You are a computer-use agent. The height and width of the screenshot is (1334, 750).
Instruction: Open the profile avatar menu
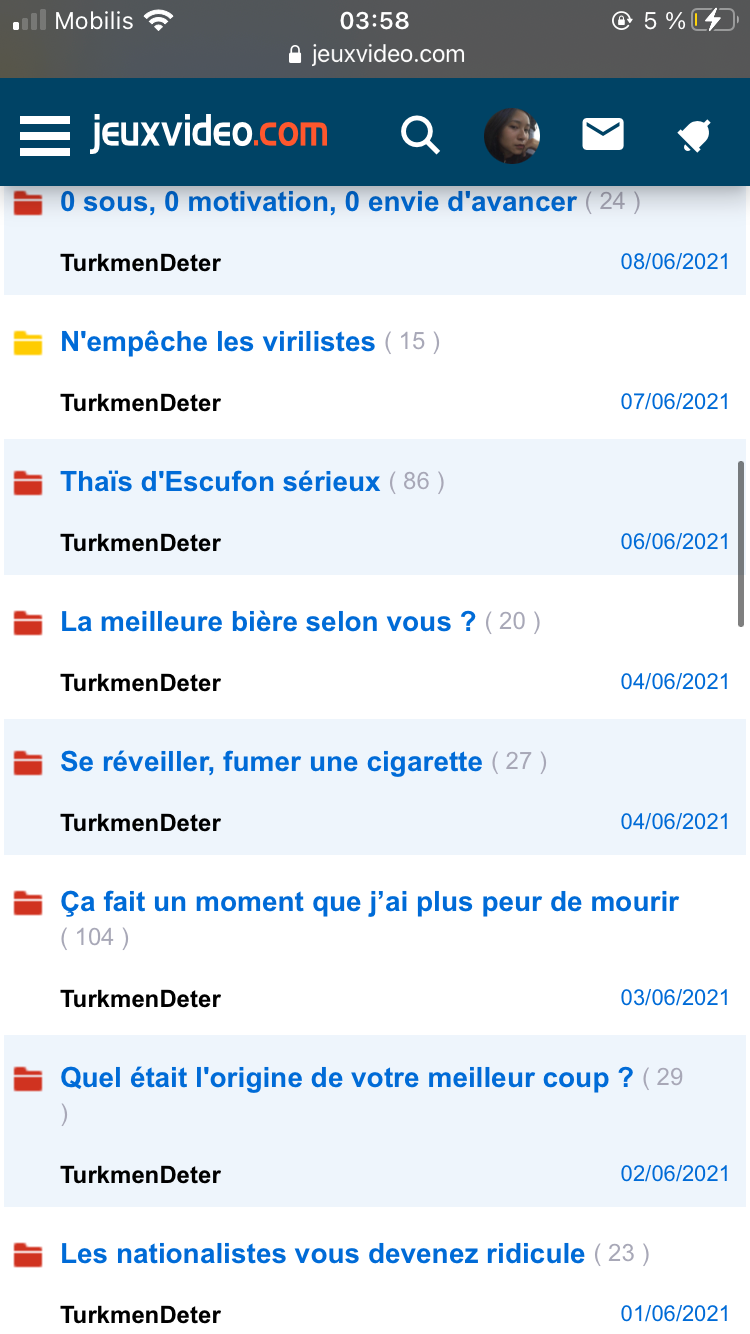tap(512, 135)
